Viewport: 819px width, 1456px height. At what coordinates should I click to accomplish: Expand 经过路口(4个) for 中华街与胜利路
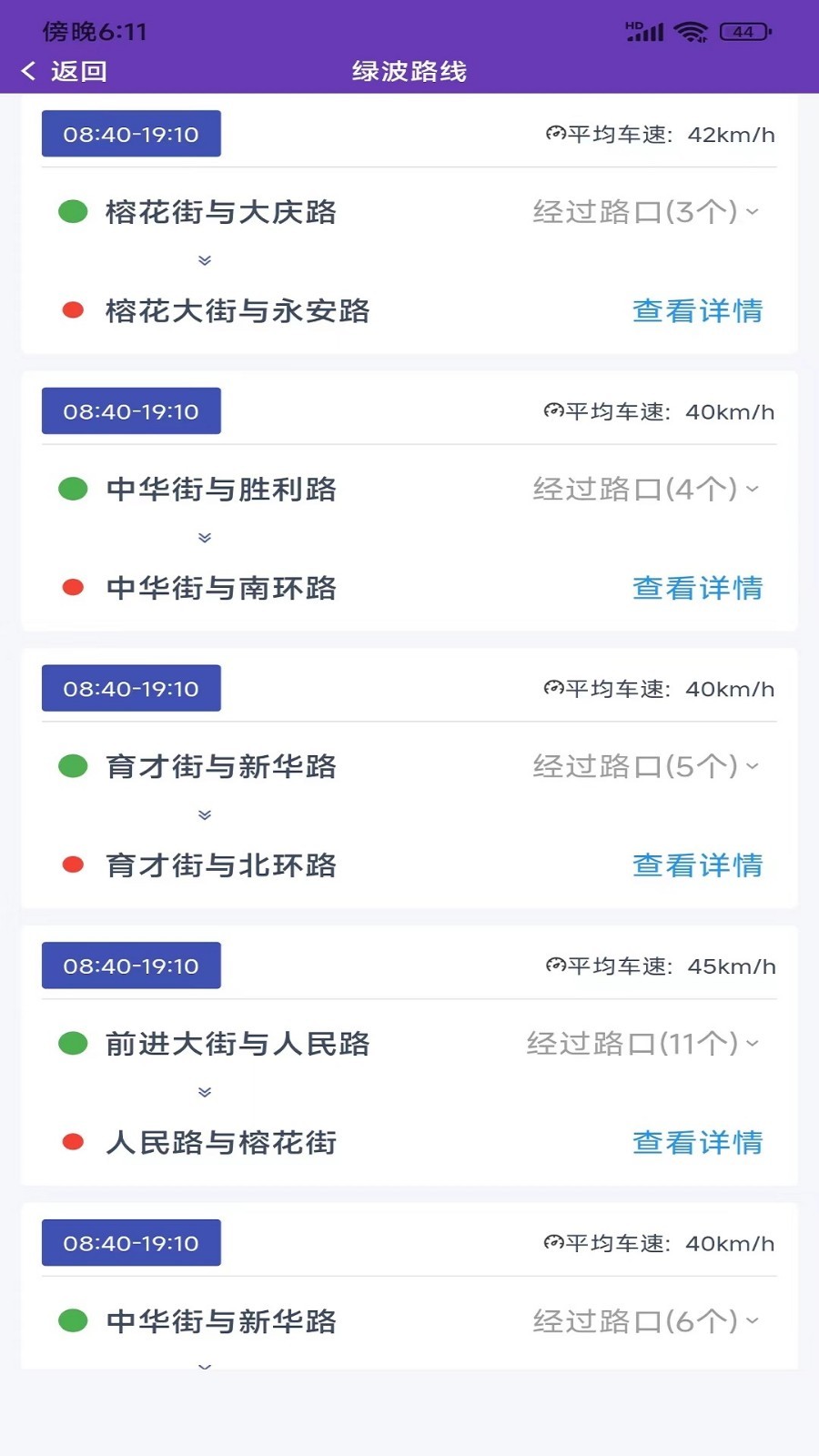pos(646,490)
